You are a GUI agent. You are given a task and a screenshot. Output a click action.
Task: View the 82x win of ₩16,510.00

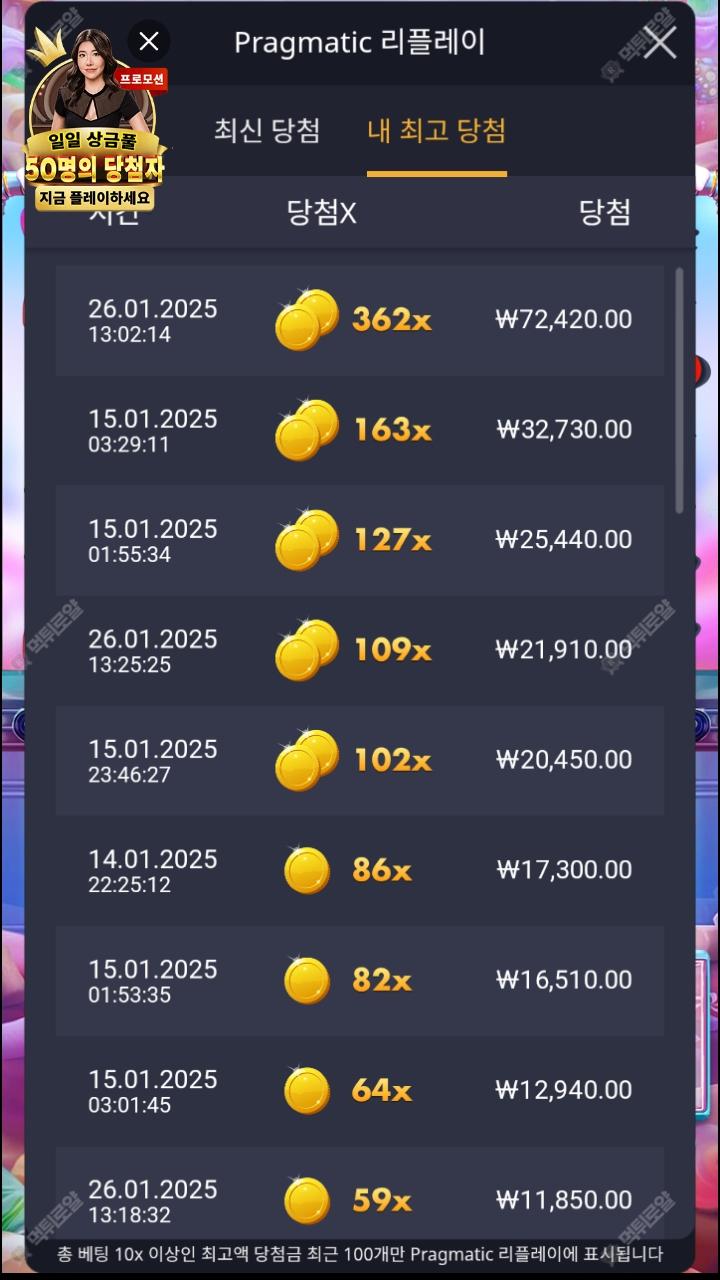pos(360,980)
